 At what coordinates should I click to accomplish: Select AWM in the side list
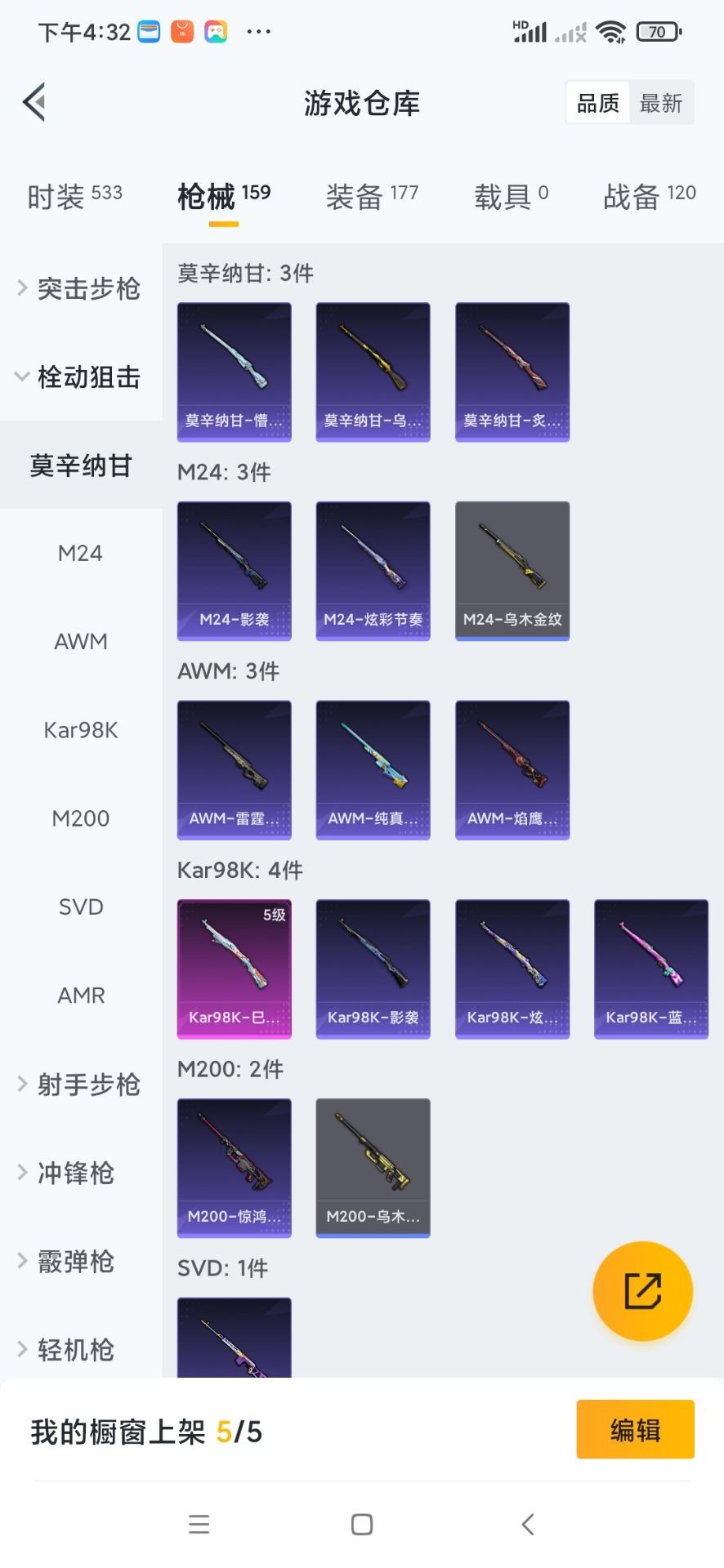(80, 642)
